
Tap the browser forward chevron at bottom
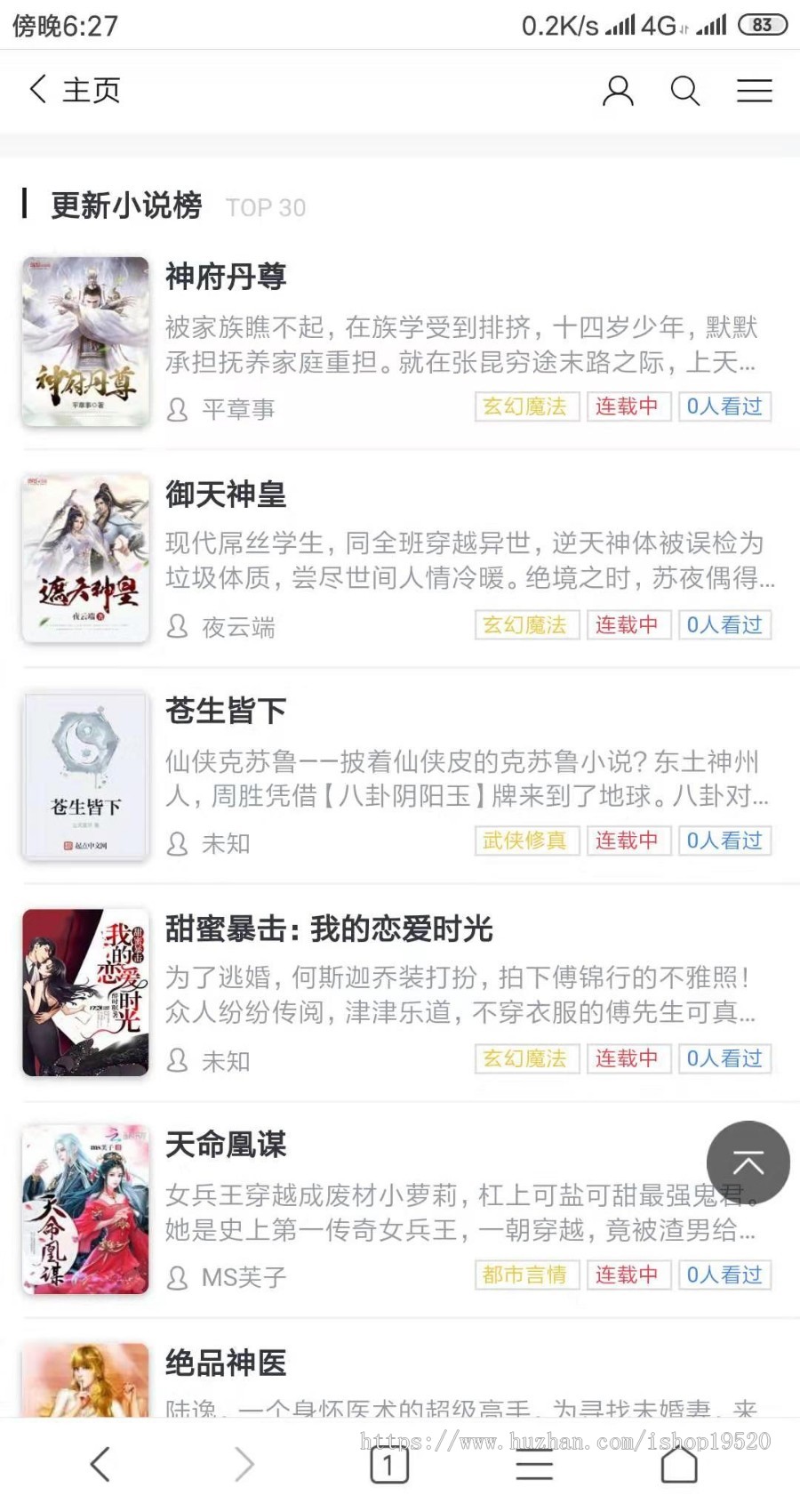[243, 1465]
